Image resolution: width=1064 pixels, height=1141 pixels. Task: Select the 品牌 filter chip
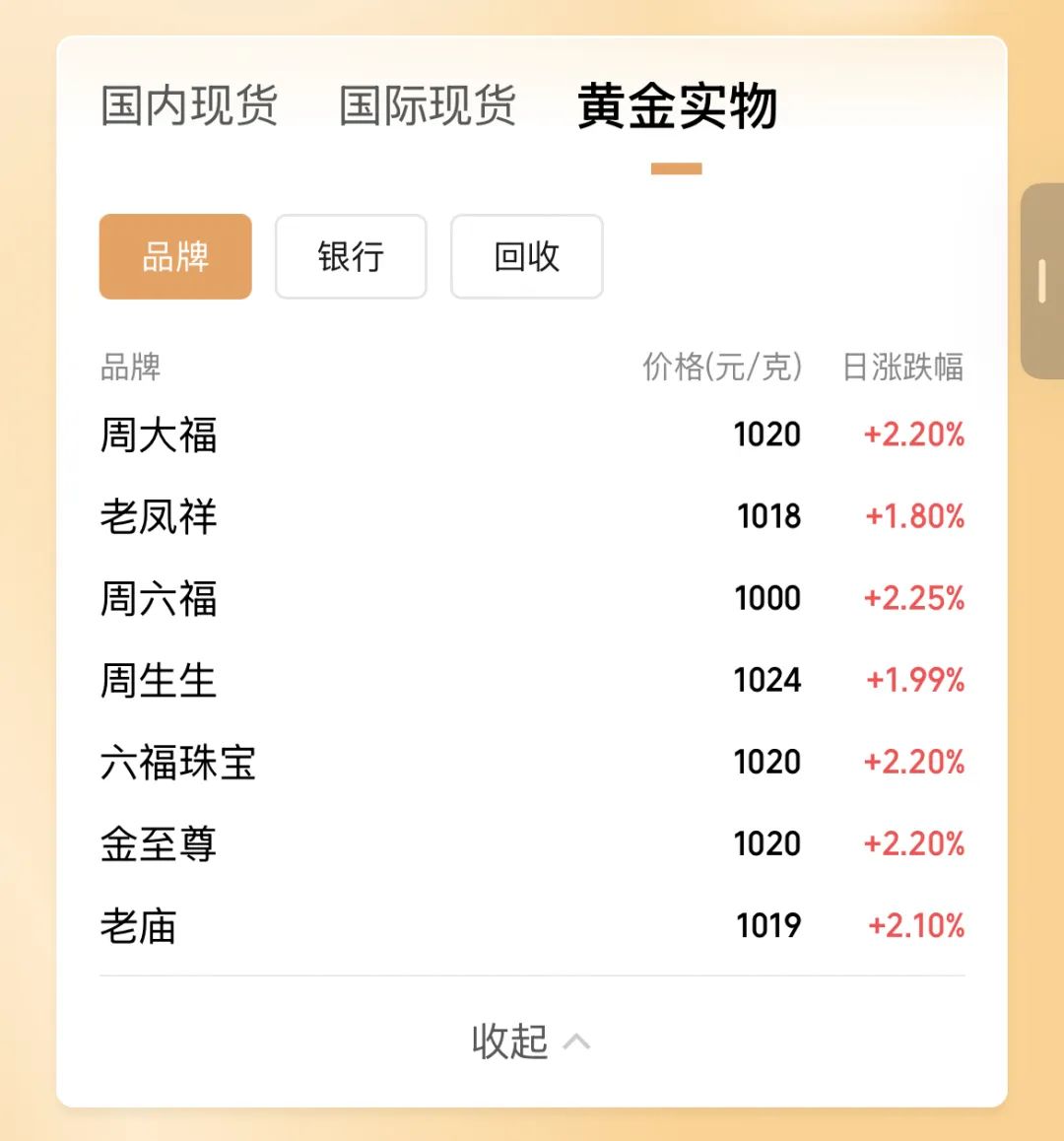pos(175,257)
